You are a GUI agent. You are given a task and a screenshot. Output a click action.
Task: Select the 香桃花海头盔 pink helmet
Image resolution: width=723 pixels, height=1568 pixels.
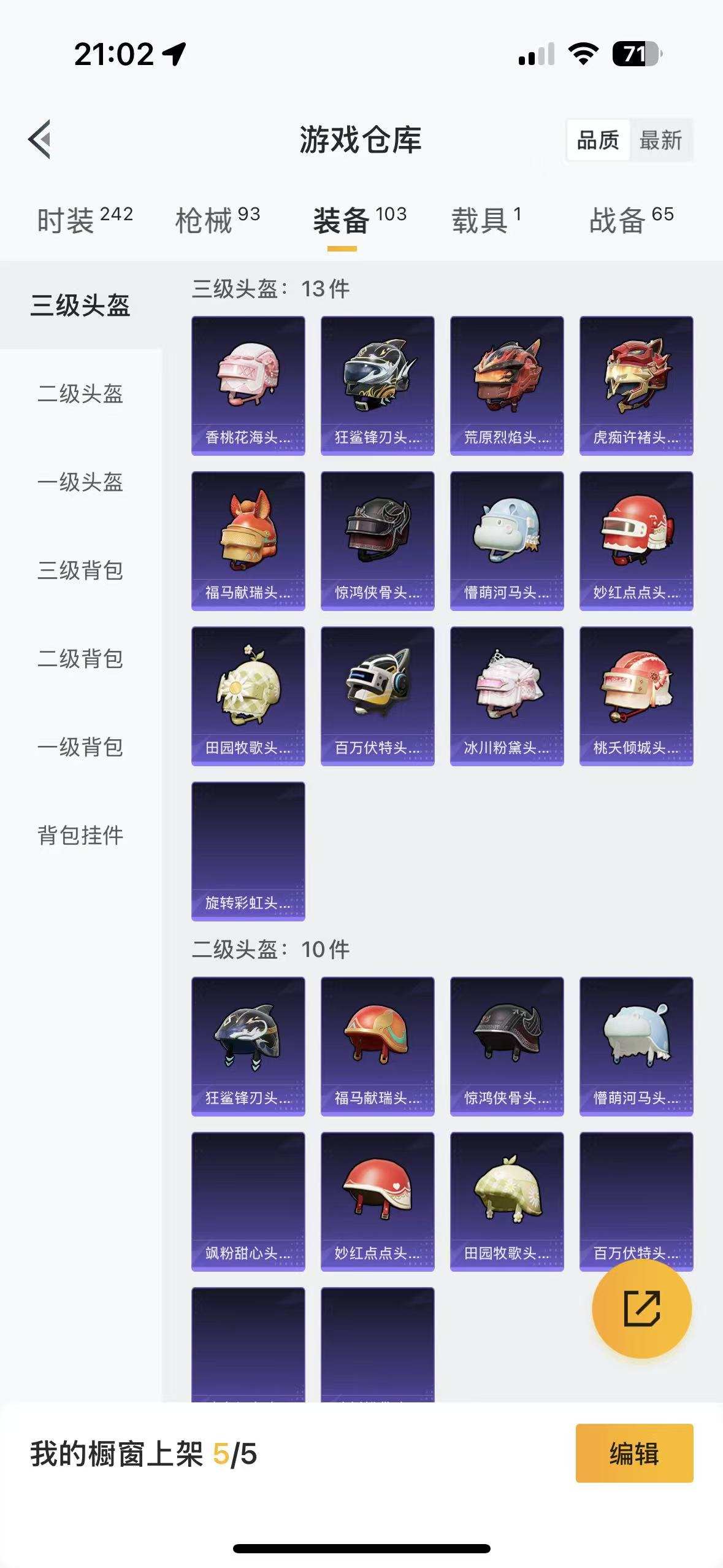click(x=248, y=384)
